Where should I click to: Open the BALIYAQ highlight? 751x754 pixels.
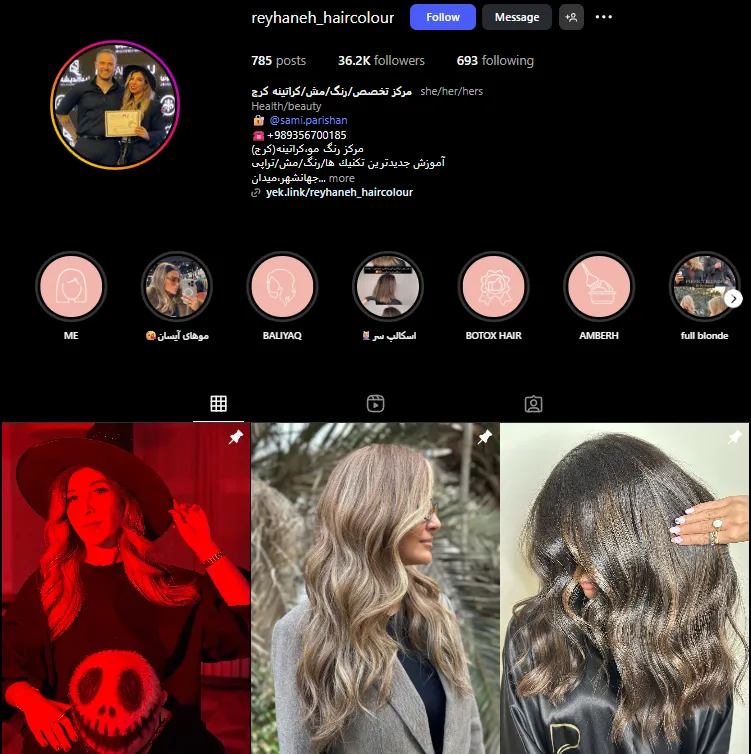click(x=282, y=287)
